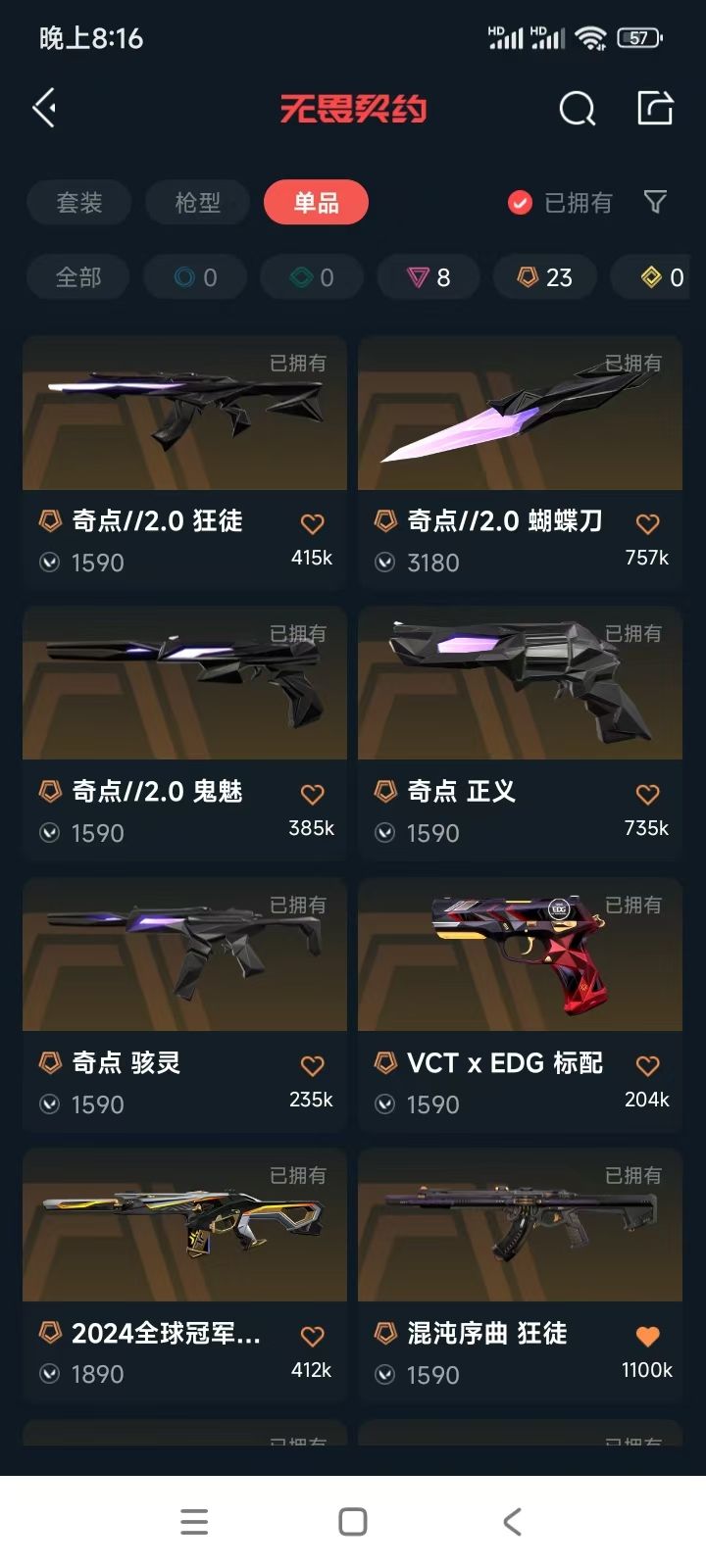Open the funnel filter icon
Viewport: 706px width, 1568px height.
point(655,203)
